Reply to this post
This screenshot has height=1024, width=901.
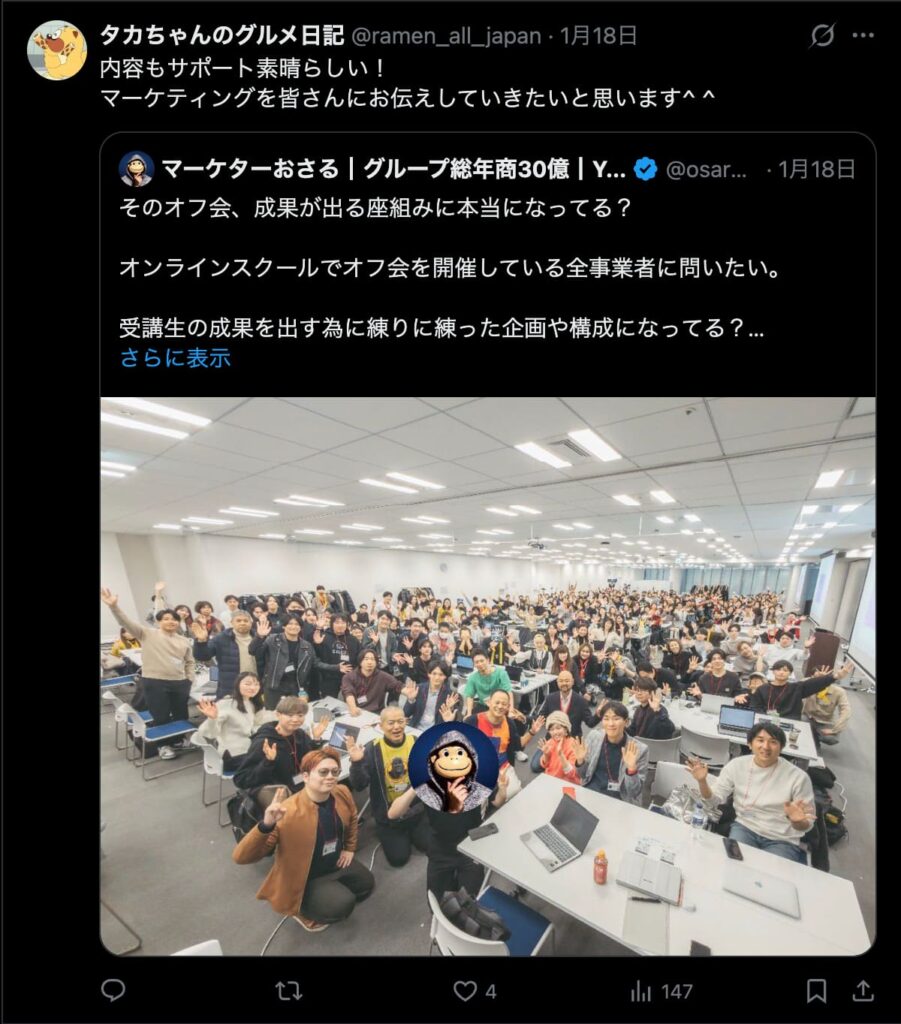click(x=113, y=990)
